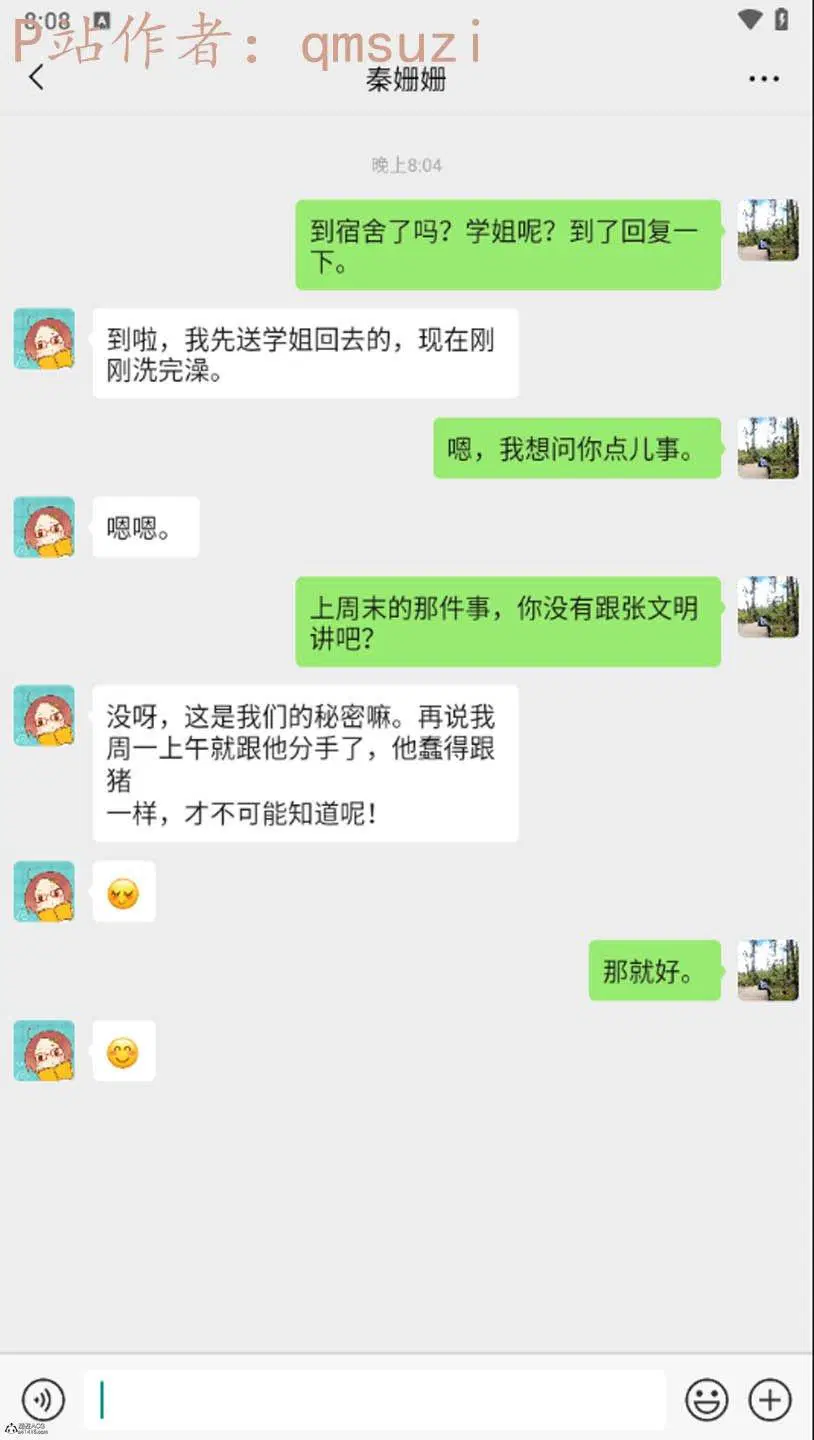Tap 秦姗姗's avatar next to her message

pos(44,340)
